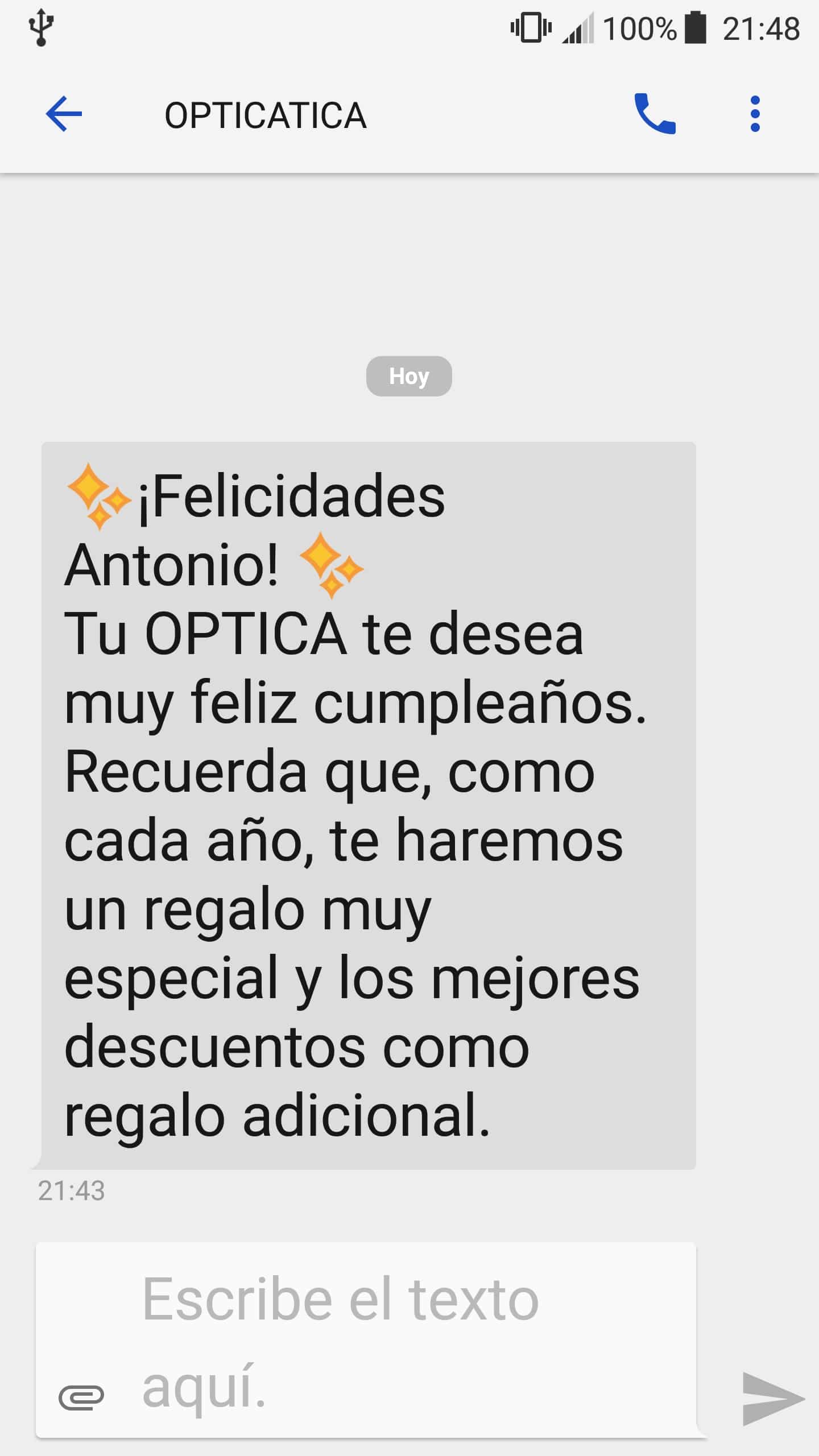Screen dimensions: 819x1456
Task: Open the three-dot overflow menu
Action: point(755,114)
